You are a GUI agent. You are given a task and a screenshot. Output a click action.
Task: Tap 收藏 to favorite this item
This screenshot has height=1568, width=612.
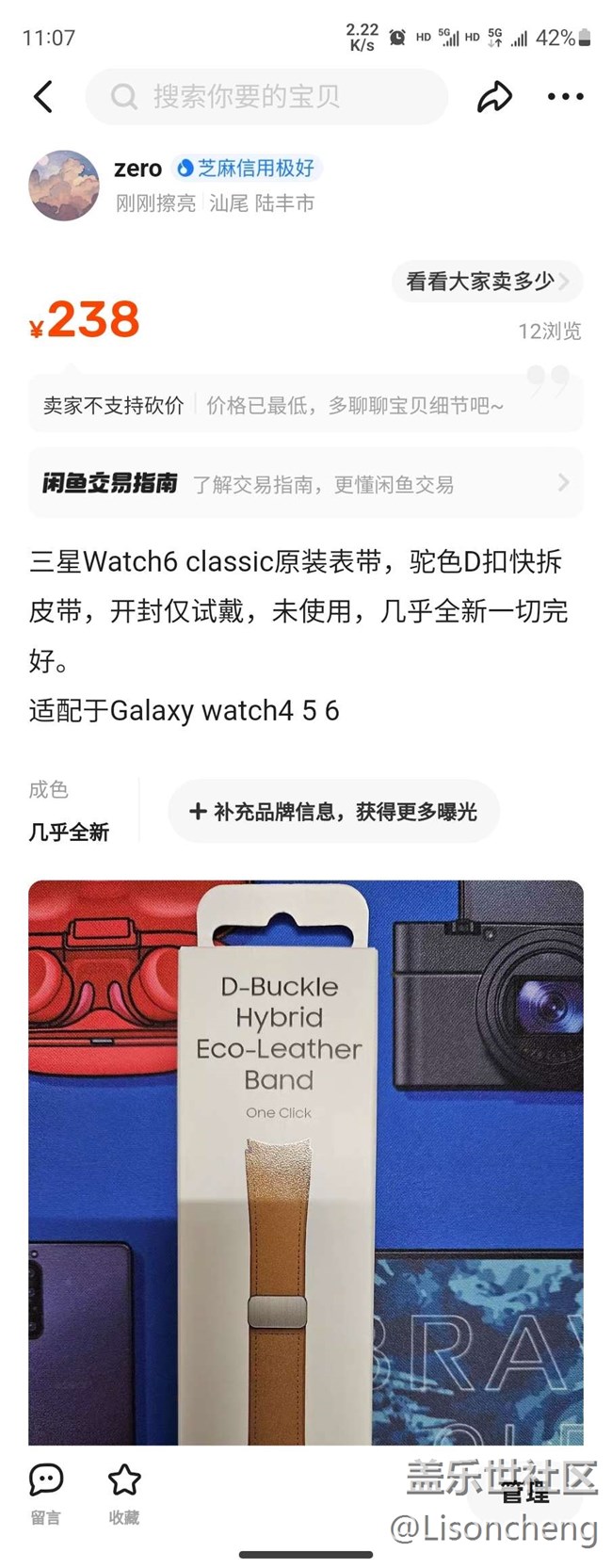tap(124, 1495)
